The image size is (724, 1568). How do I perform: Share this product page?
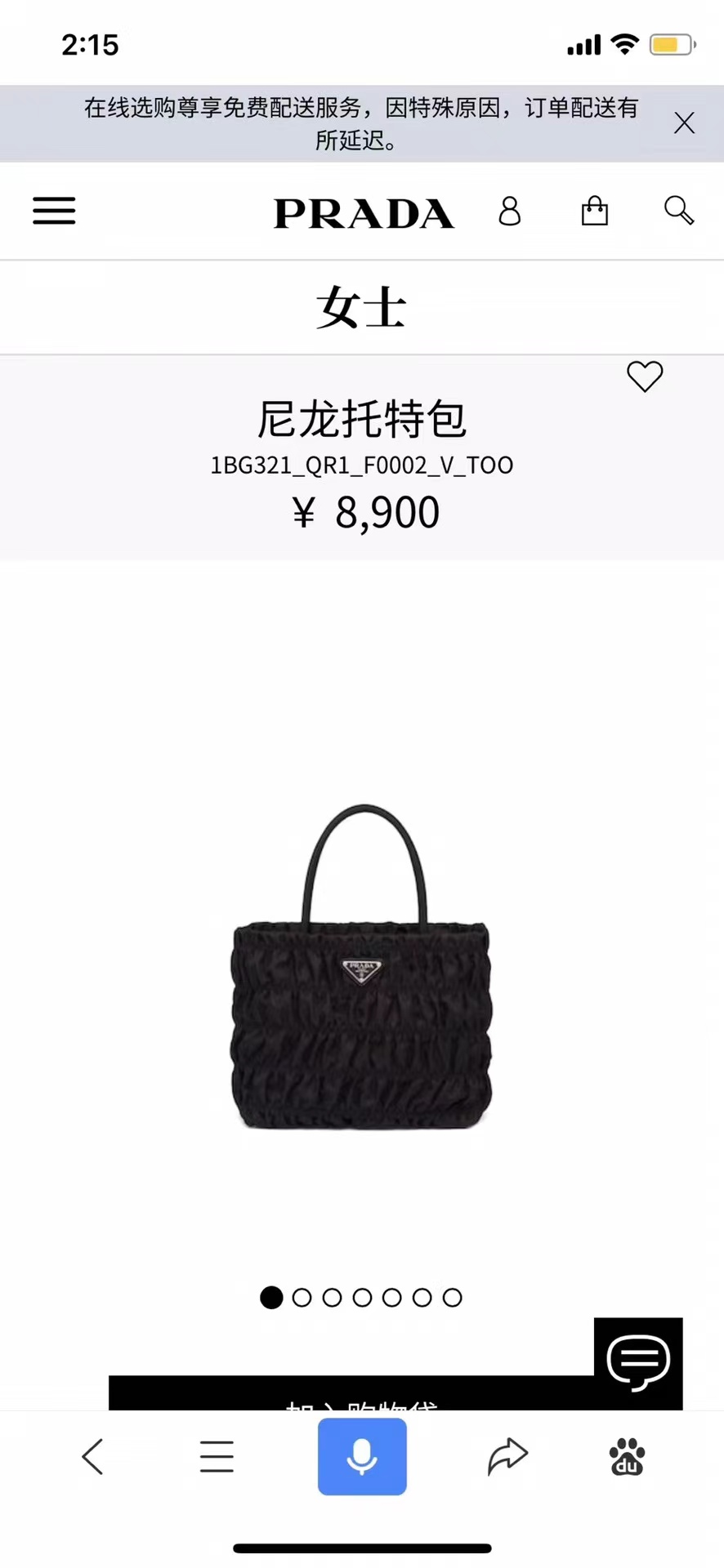click(x=507, y=1456)
